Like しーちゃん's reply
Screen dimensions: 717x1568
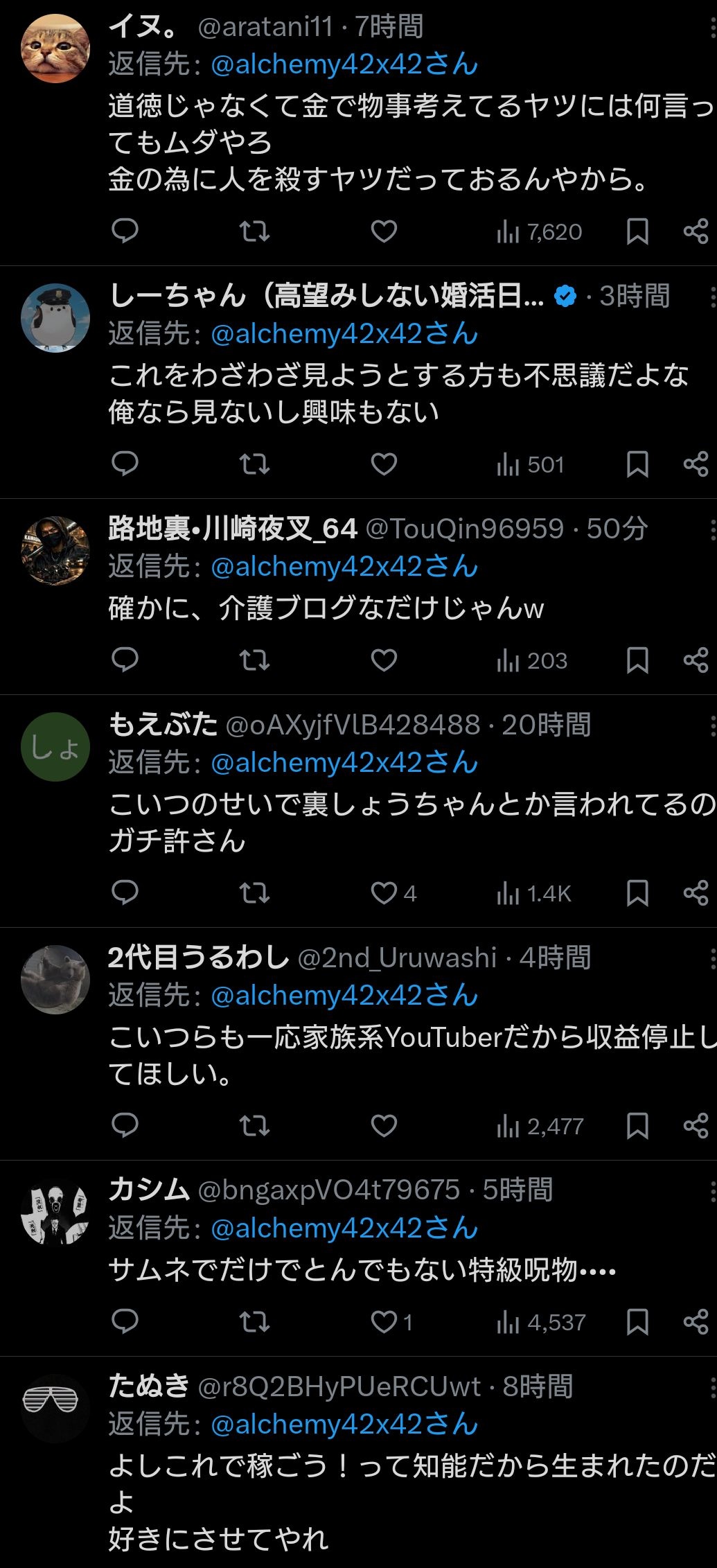coord(384,464)
